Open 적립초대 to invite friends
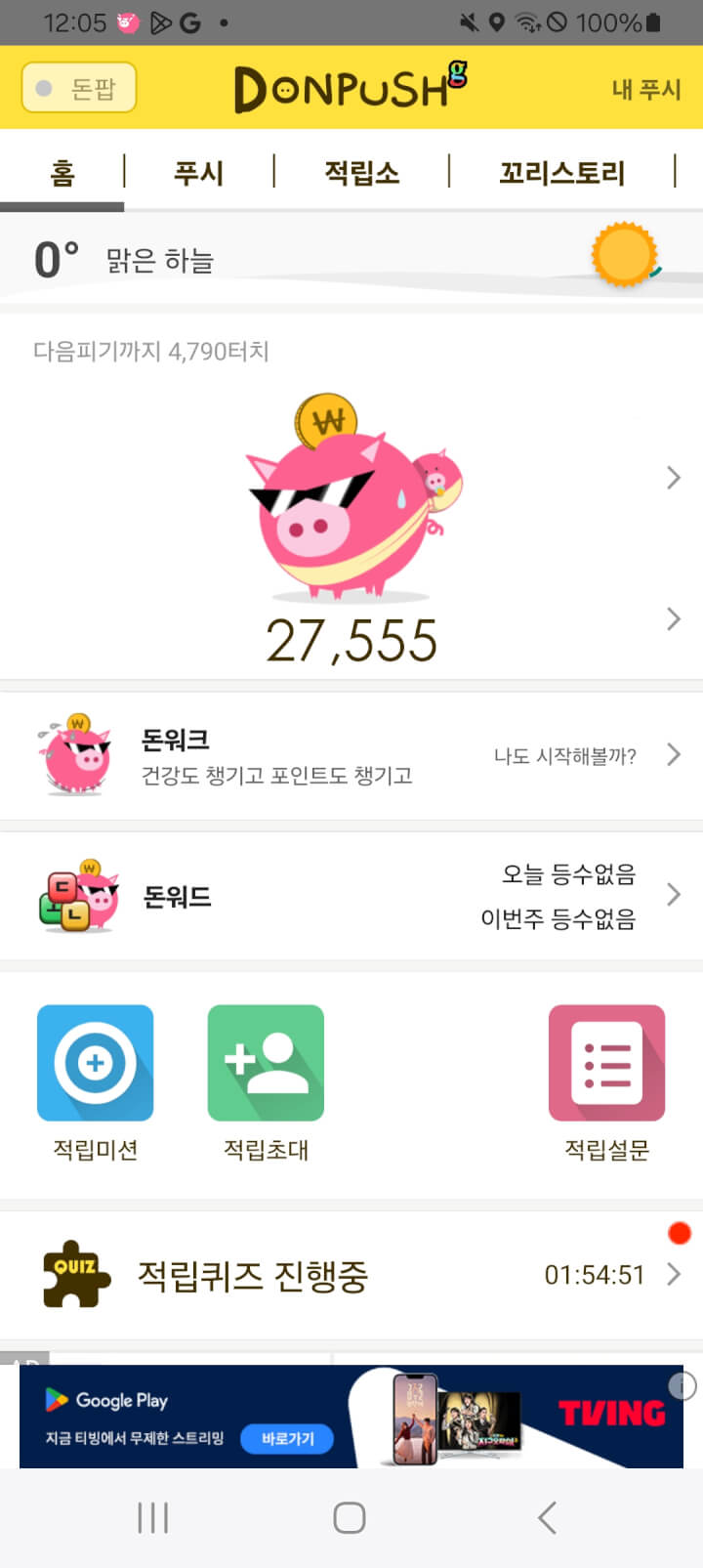Viewport: 703px width, 1568px height. pyautogui.click(x=266, y=1063)
